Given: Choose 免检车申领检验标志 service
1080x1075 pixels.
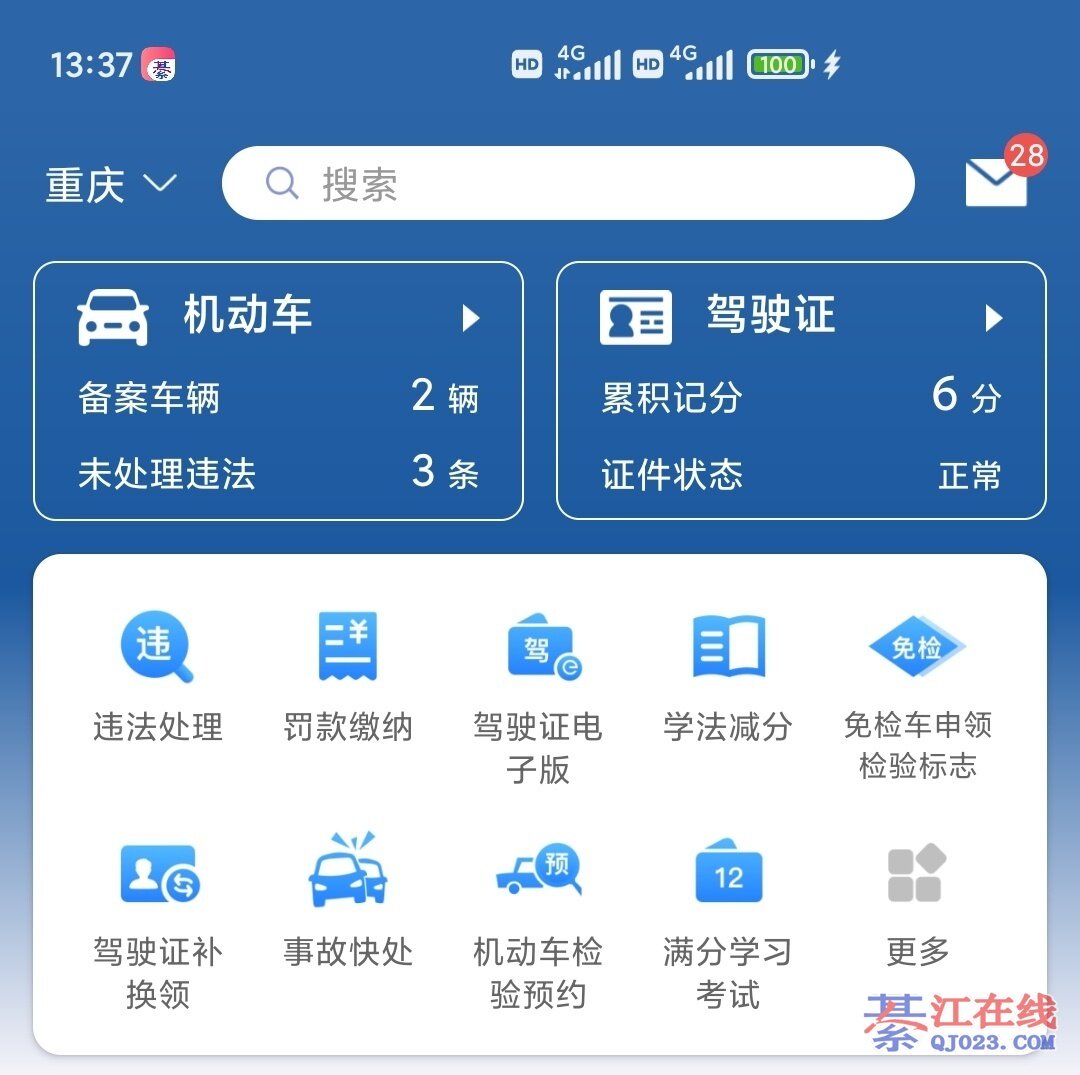Looking at the screenshot, I should click(917, 695).
